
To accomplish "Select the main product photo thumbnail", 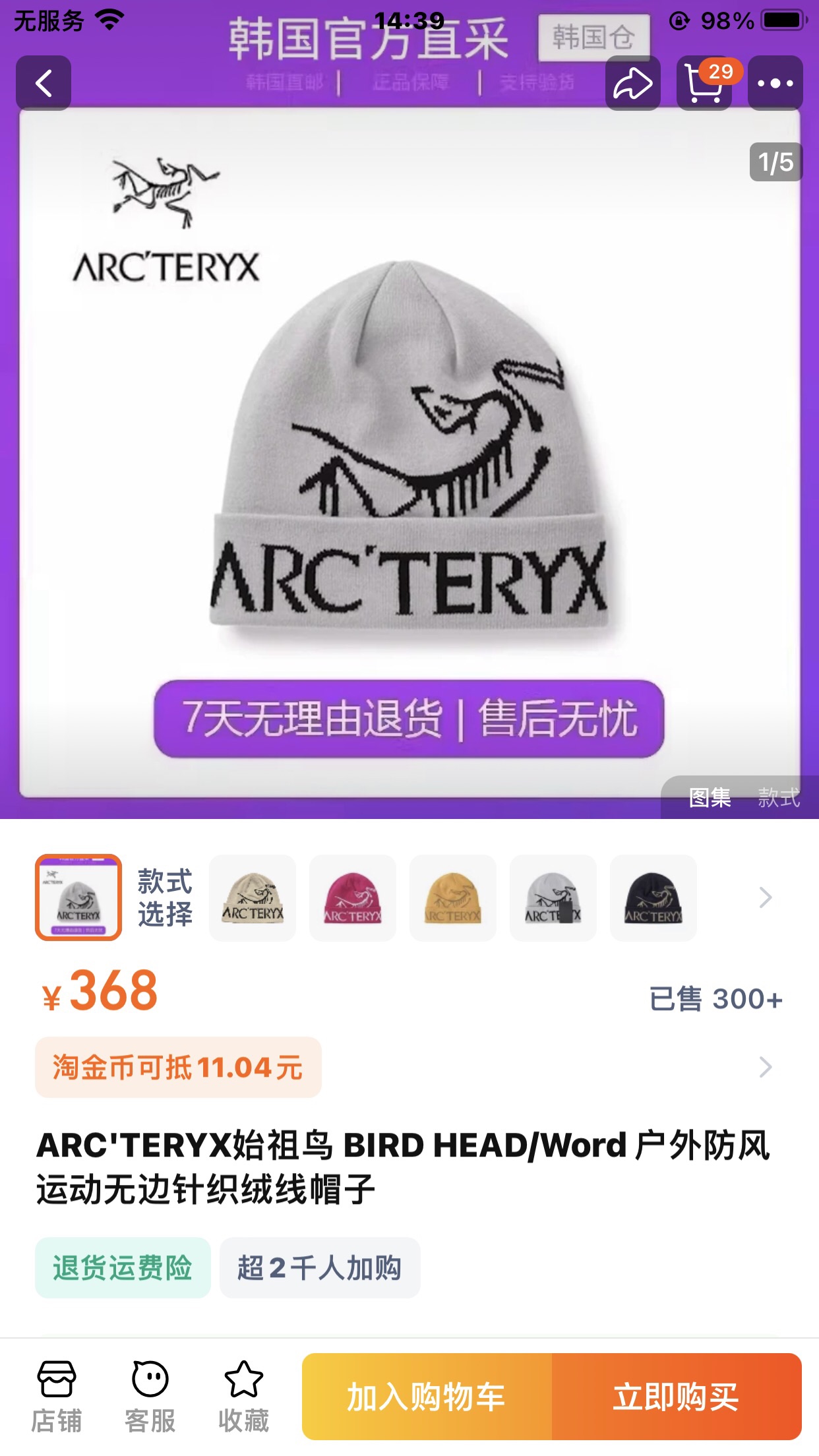I will 78,897.
